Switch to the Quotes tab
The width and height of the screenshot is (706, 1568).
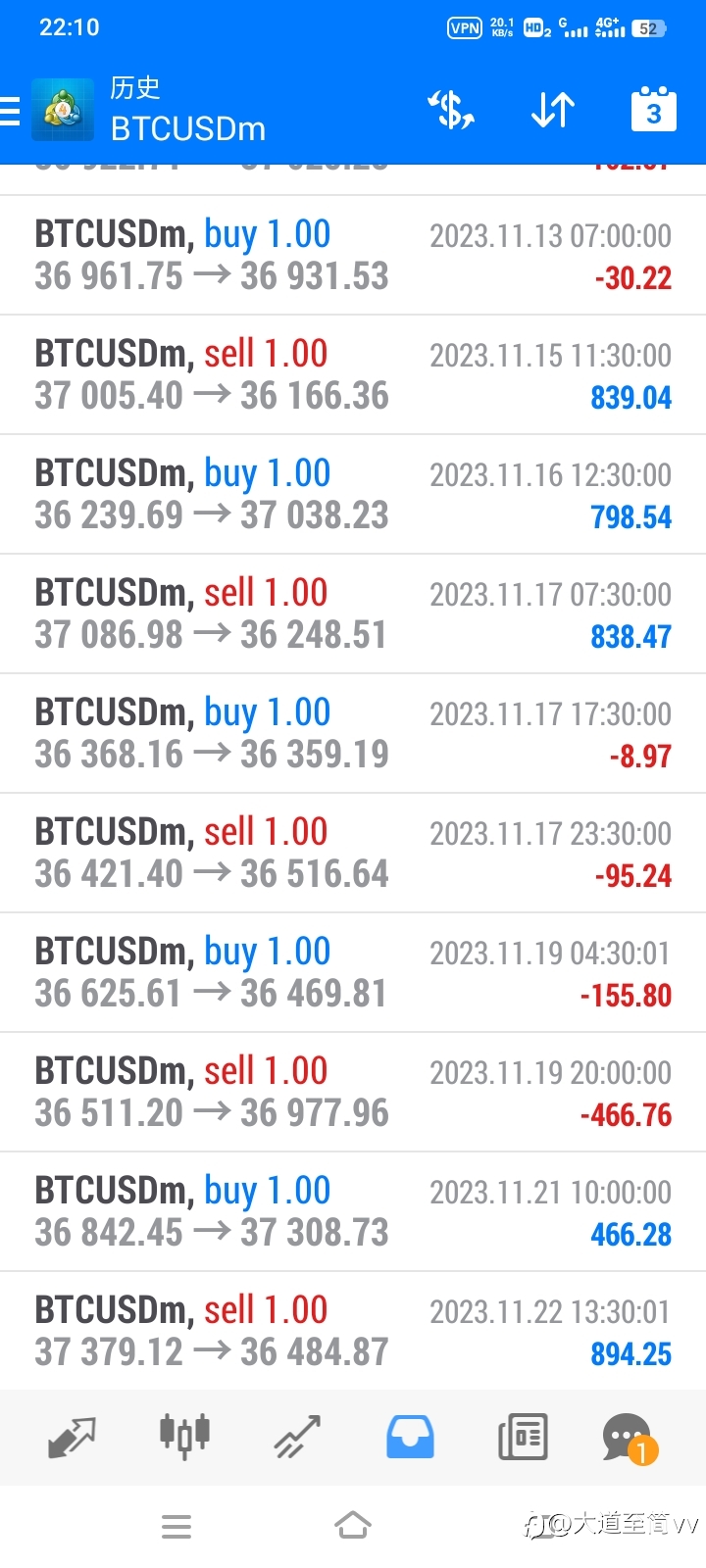click(x=72, y=1437)
